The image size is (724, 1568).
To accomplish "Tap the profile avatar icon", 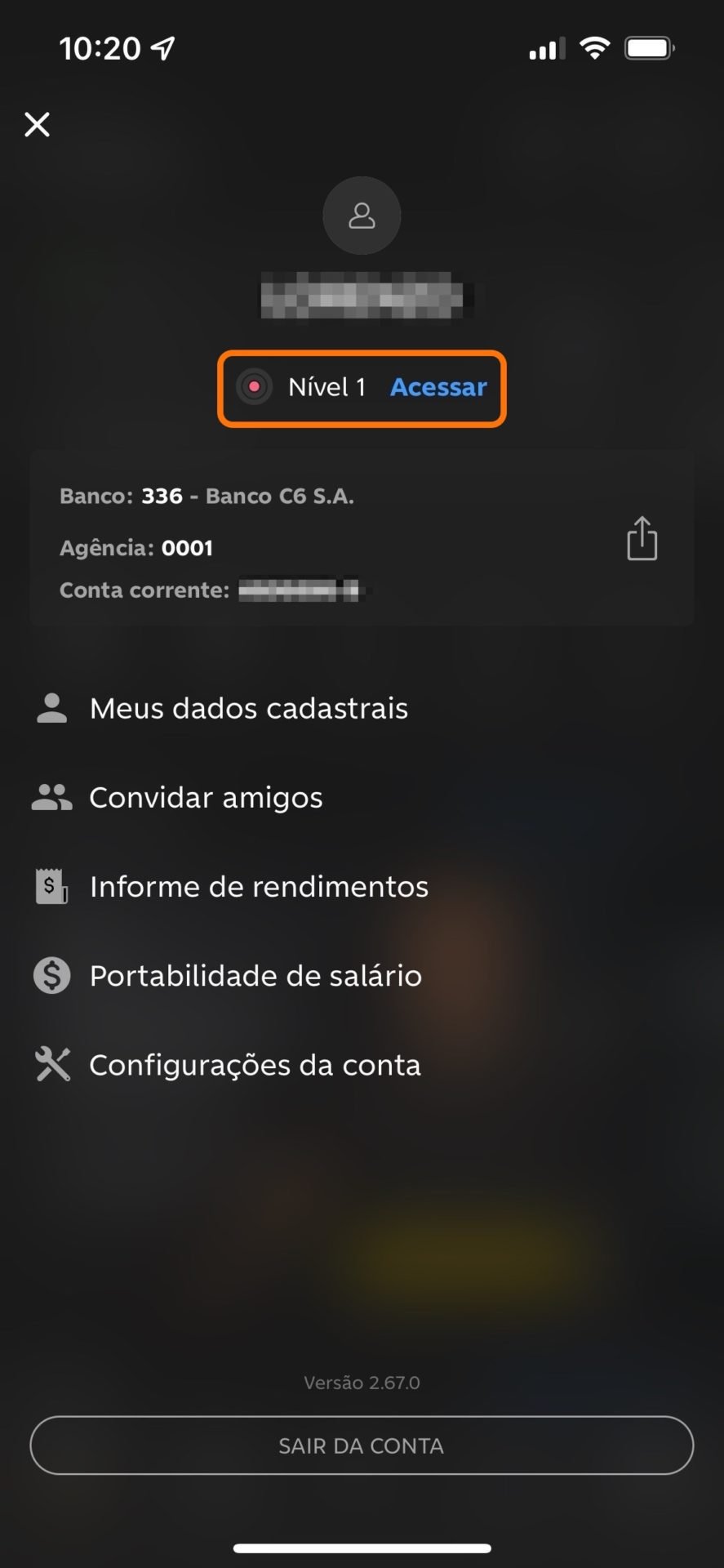I will click(362, 216).
